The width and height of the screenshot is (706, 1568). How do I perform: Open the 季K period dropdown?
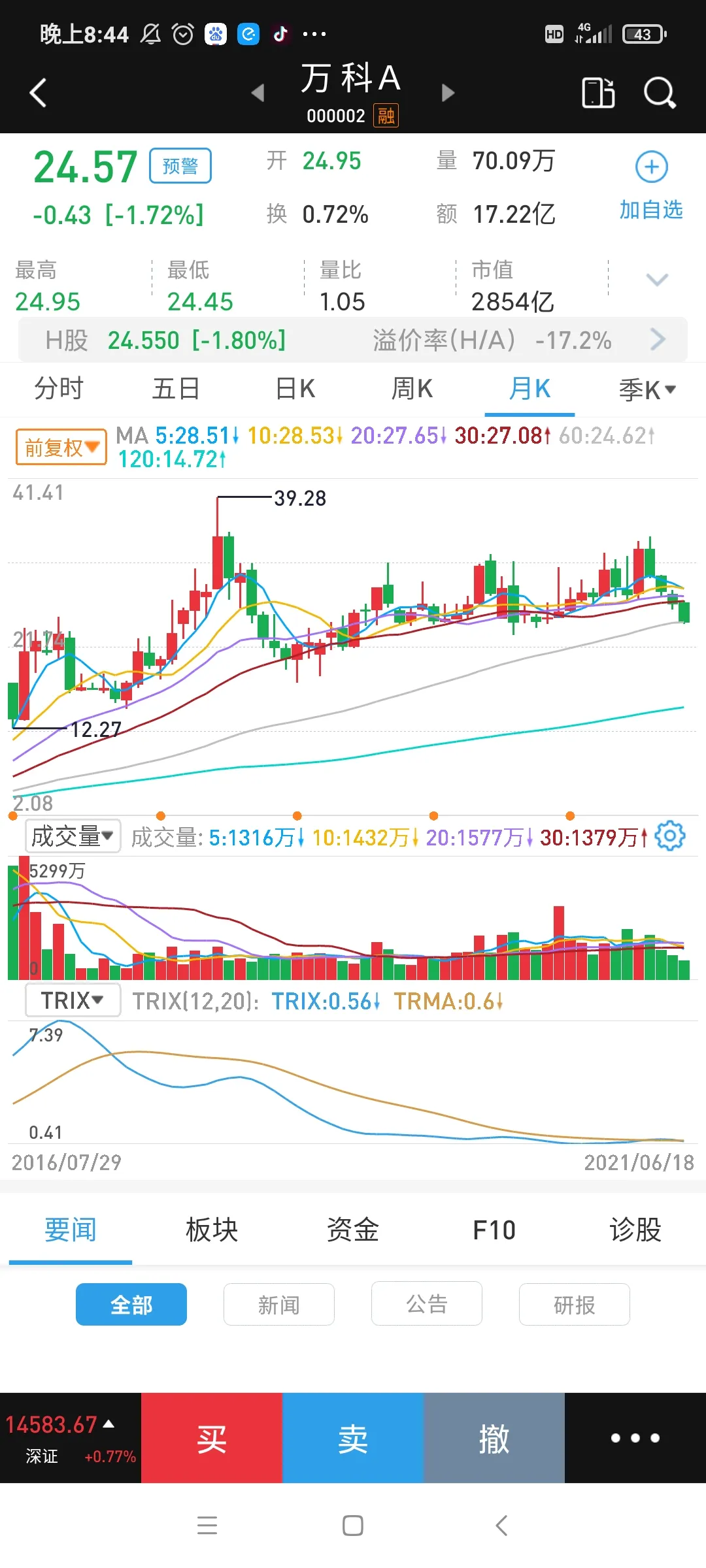(647, 390)
